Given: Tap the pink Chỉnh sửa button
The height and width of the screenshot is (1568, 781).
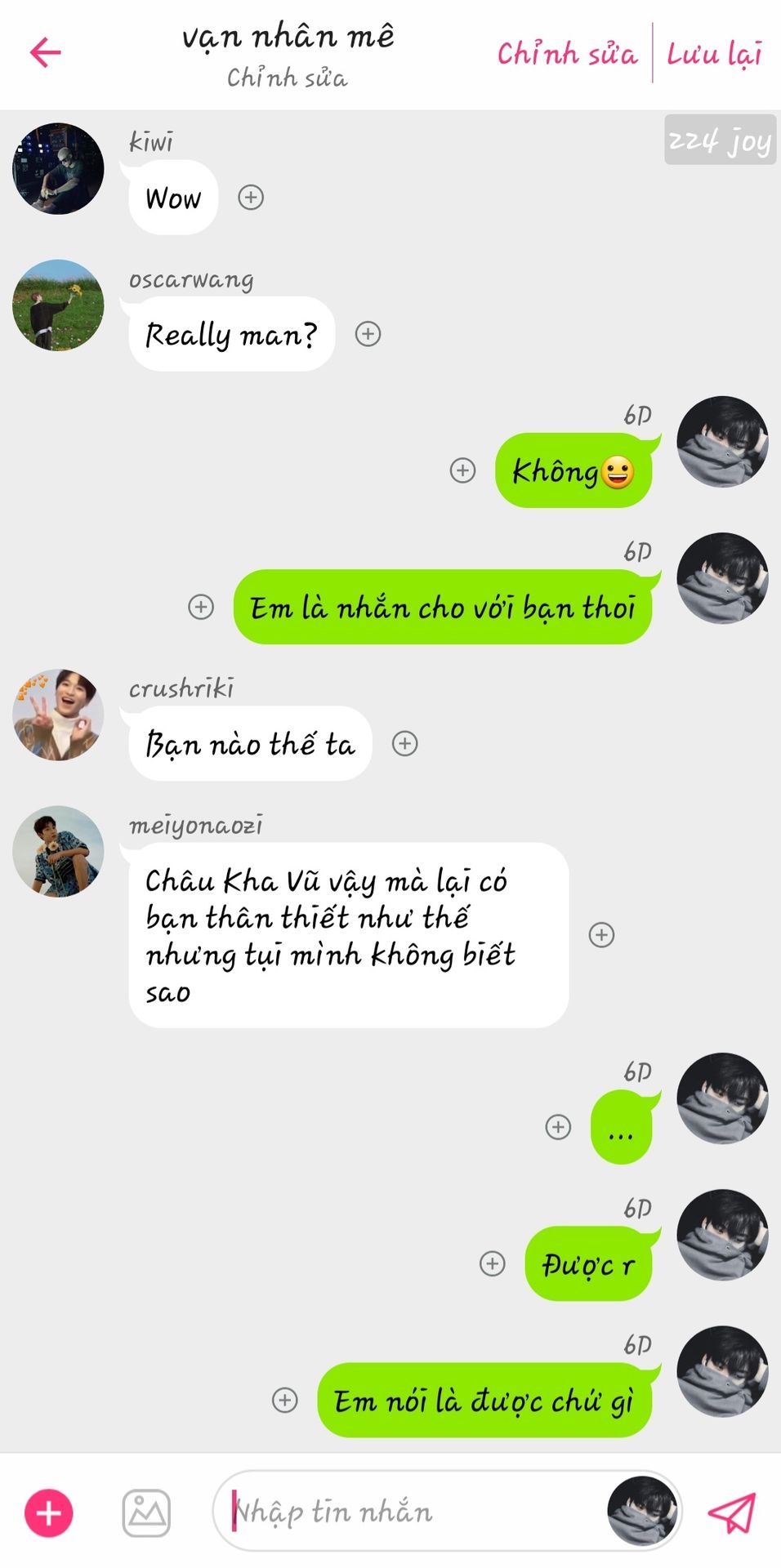Looking at the screenshot, I should (567, 54).
